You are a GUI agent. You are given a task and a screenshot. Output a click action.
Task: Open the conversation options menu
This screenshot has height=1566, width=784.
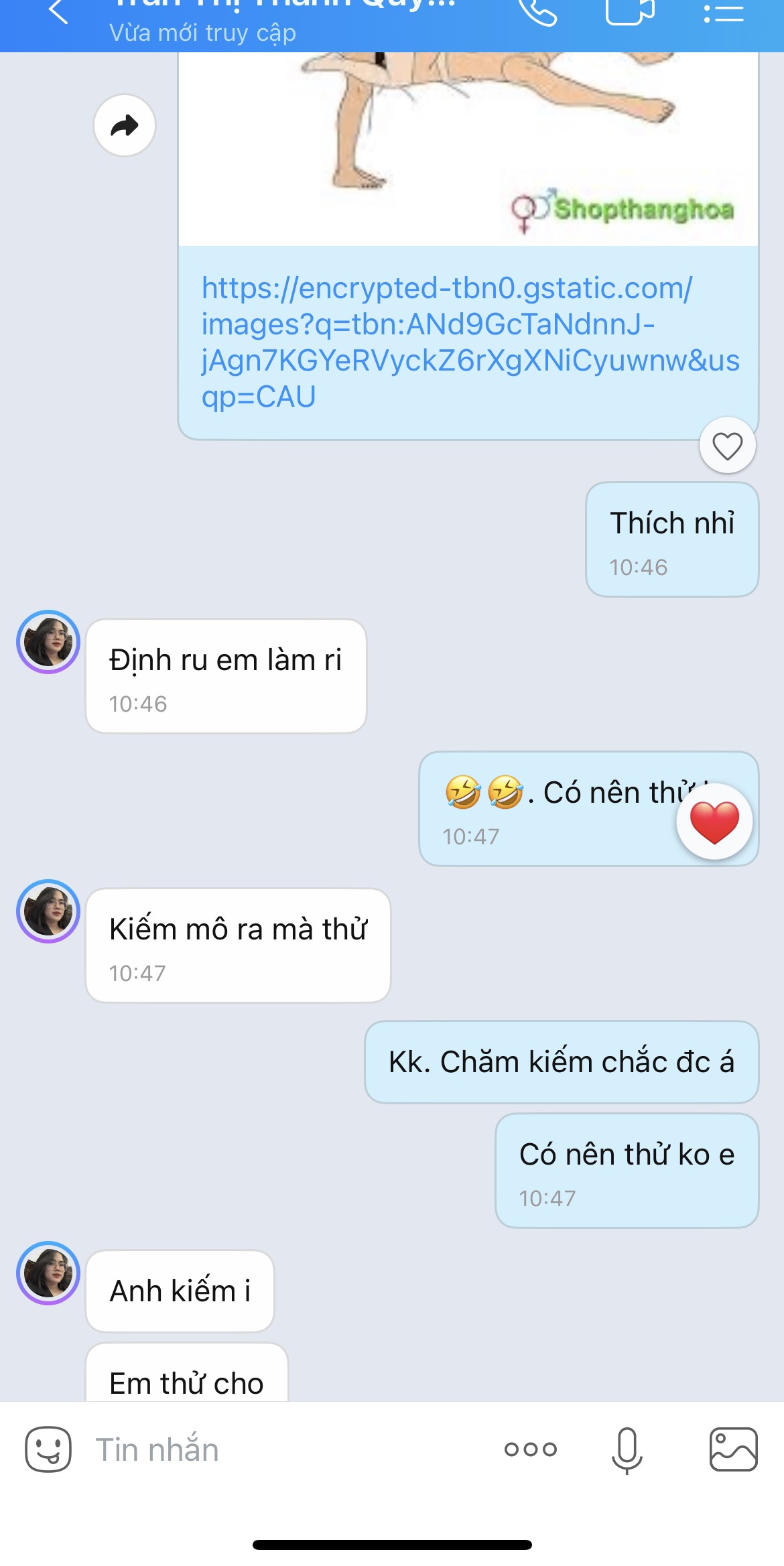pyautogui.click(x=724, y=13)
